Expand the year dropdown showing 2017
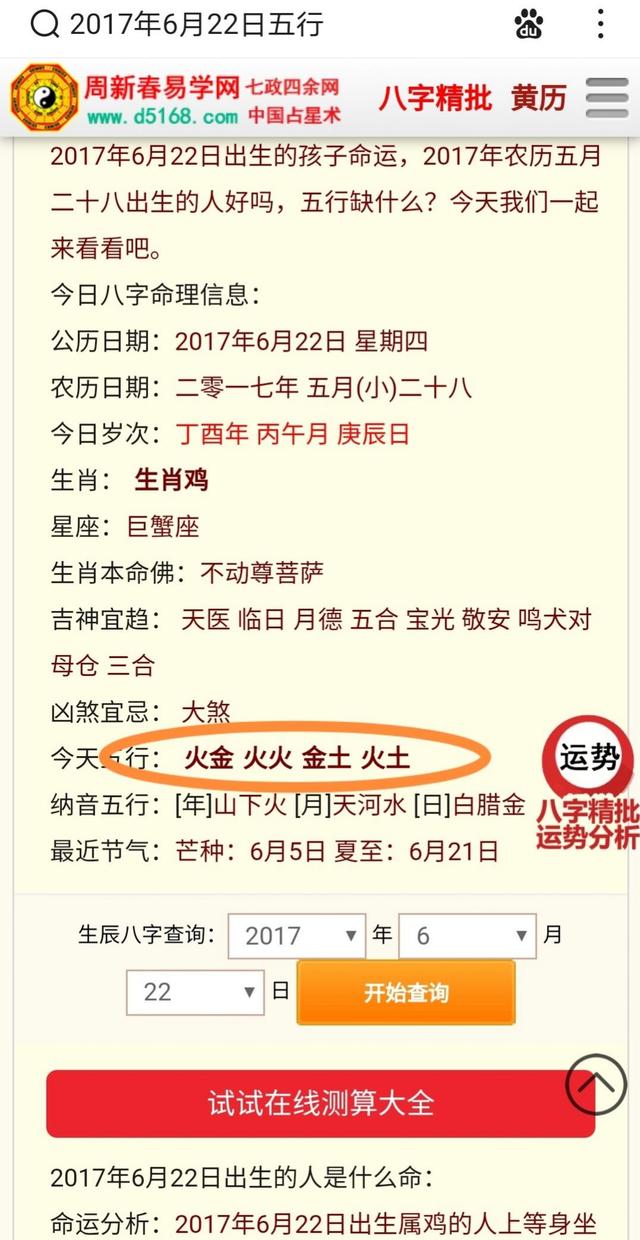This screenshot has height=1240, width=640. pos(295,936)
